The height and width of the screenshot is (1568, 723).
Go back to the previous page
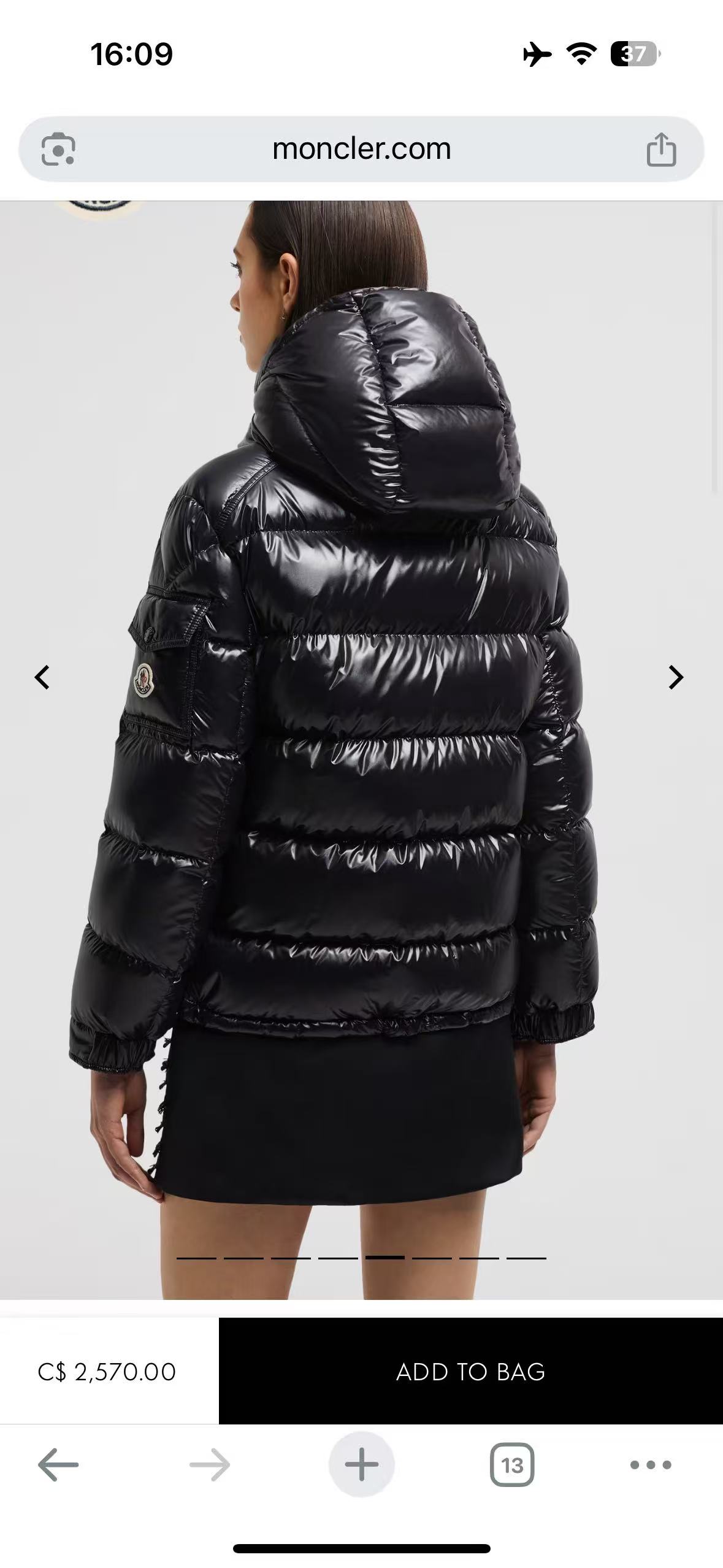(58, 1465)
